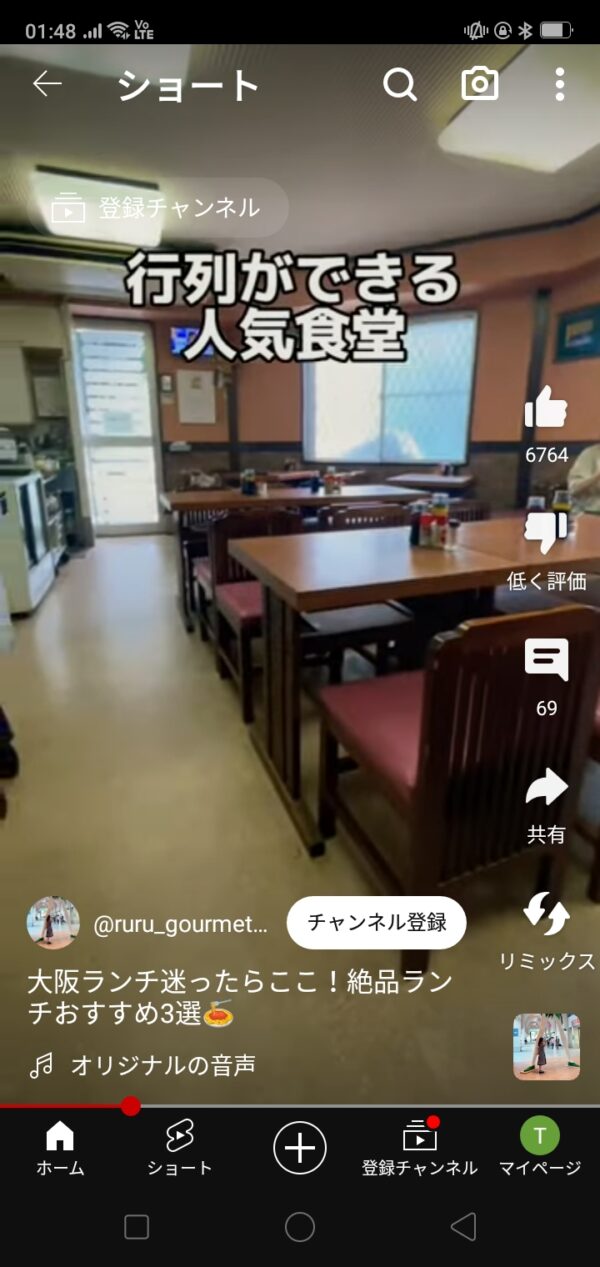Open search from the magnifier icon
The image size is (600, 1267).
[399, 85]
